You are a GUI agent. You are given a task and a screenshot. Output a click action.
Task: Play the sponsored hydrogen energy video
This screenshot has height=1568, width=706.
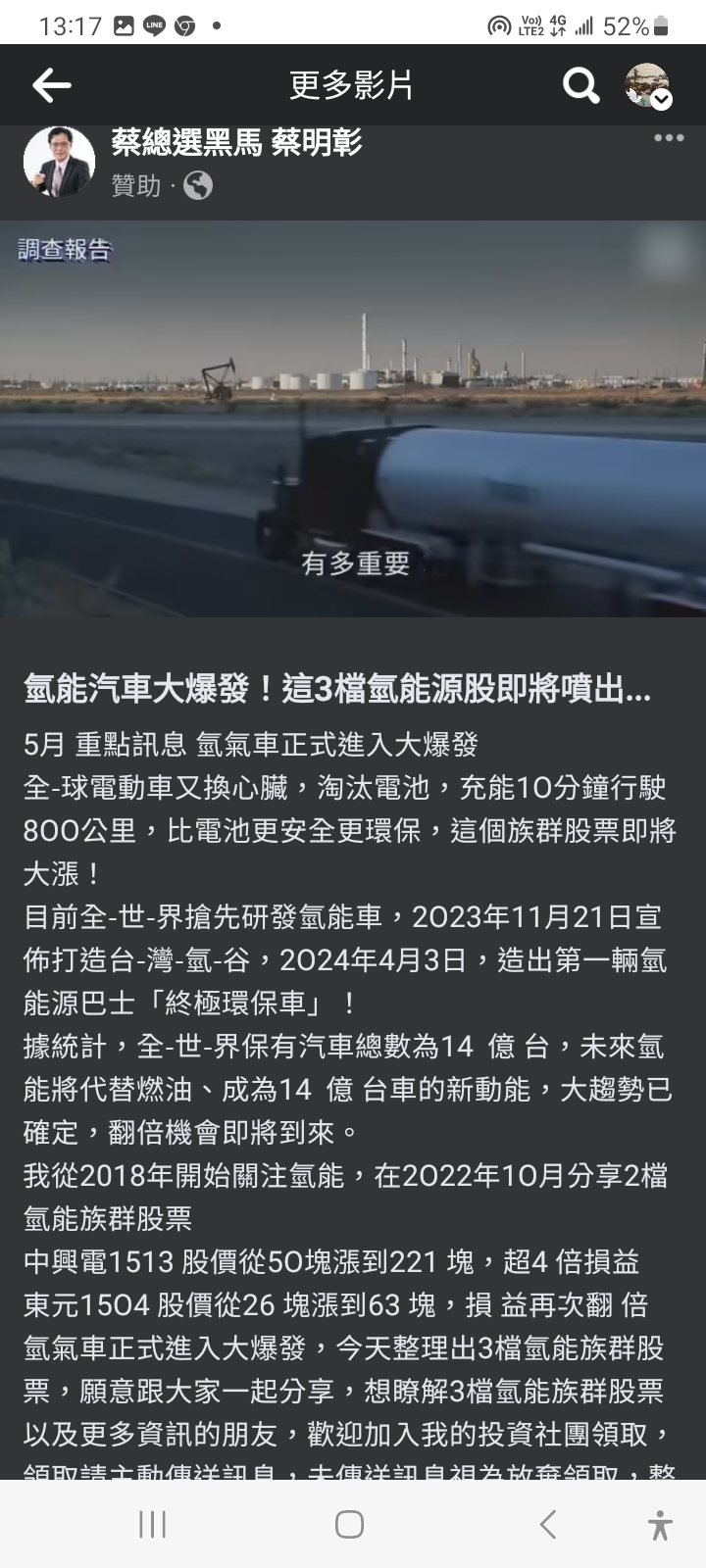tap(353, 418)
